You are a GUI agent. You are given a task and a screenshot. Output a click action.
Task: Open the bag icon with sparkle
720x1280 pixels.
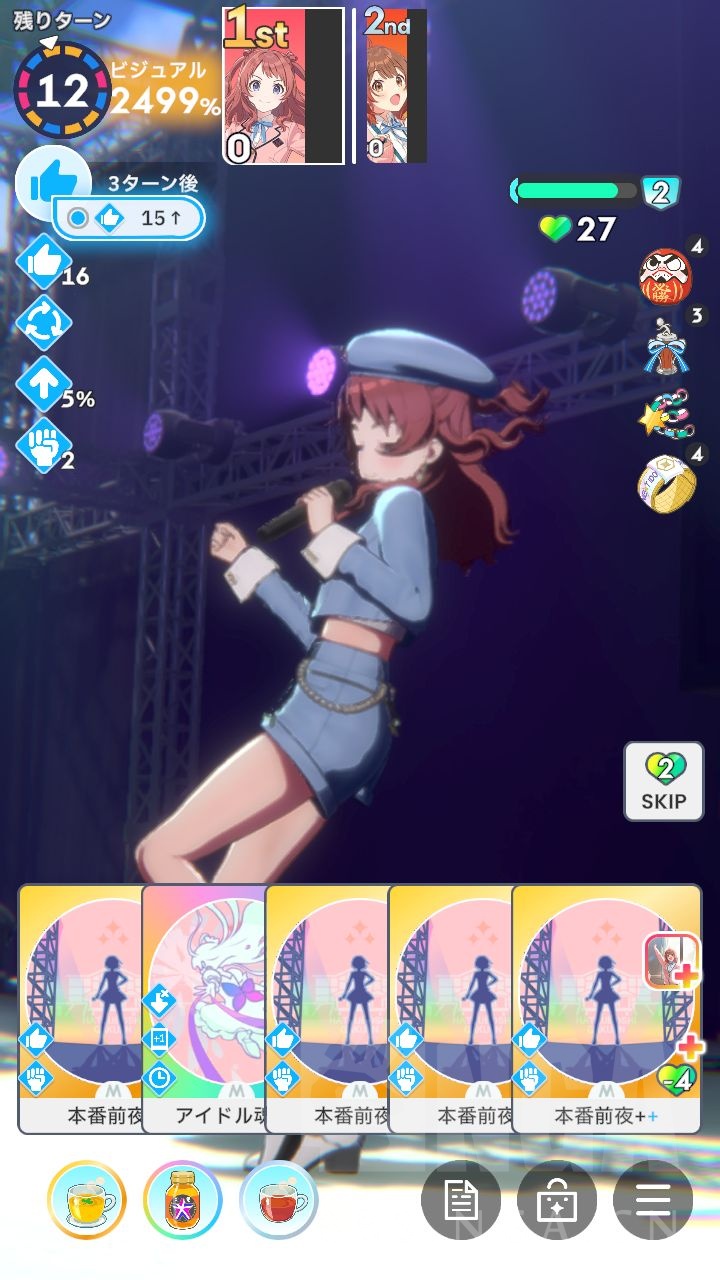coord(557,1200)
